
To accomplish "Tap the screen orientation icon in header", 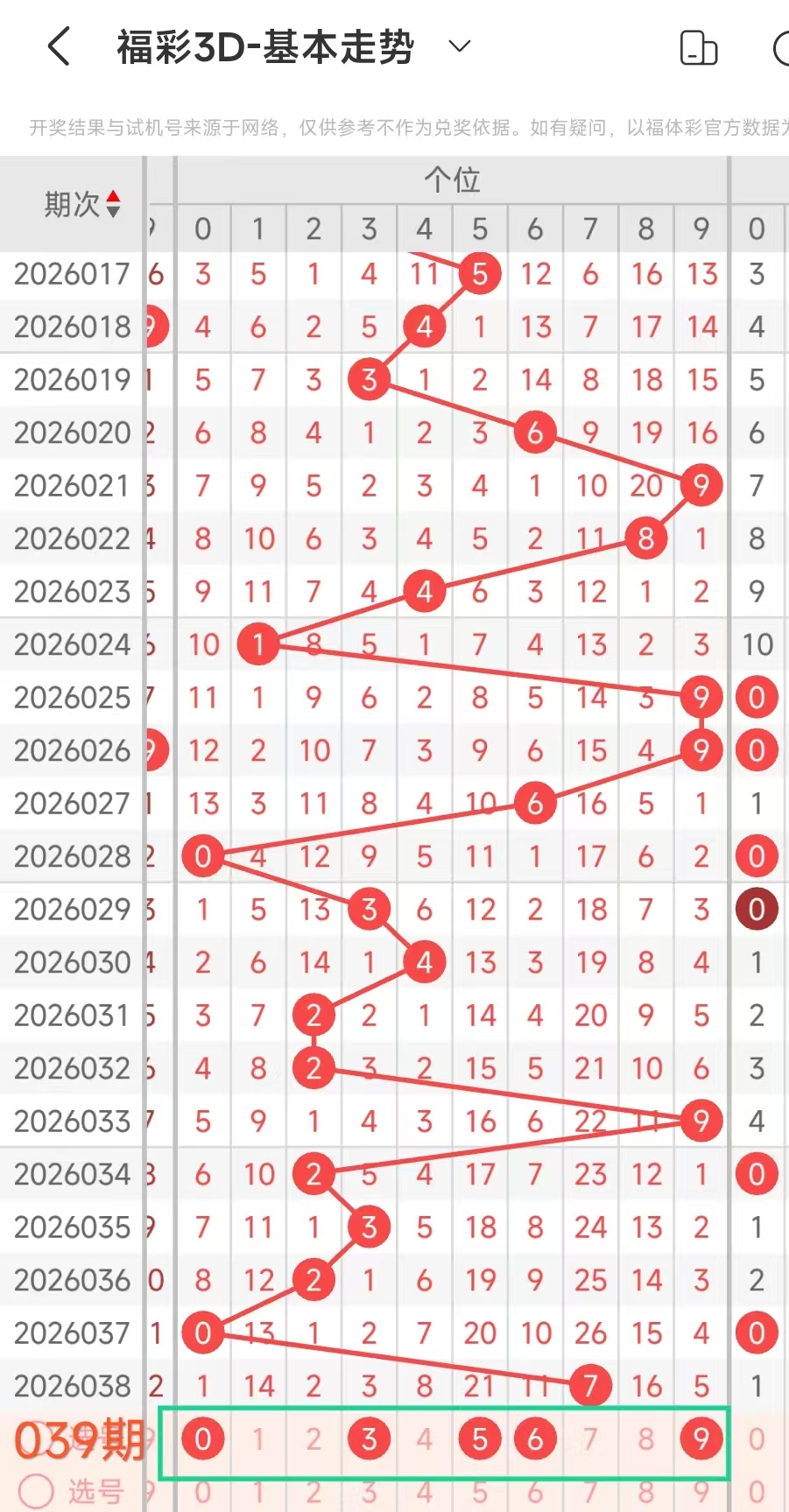I will [x=698, y=48].
